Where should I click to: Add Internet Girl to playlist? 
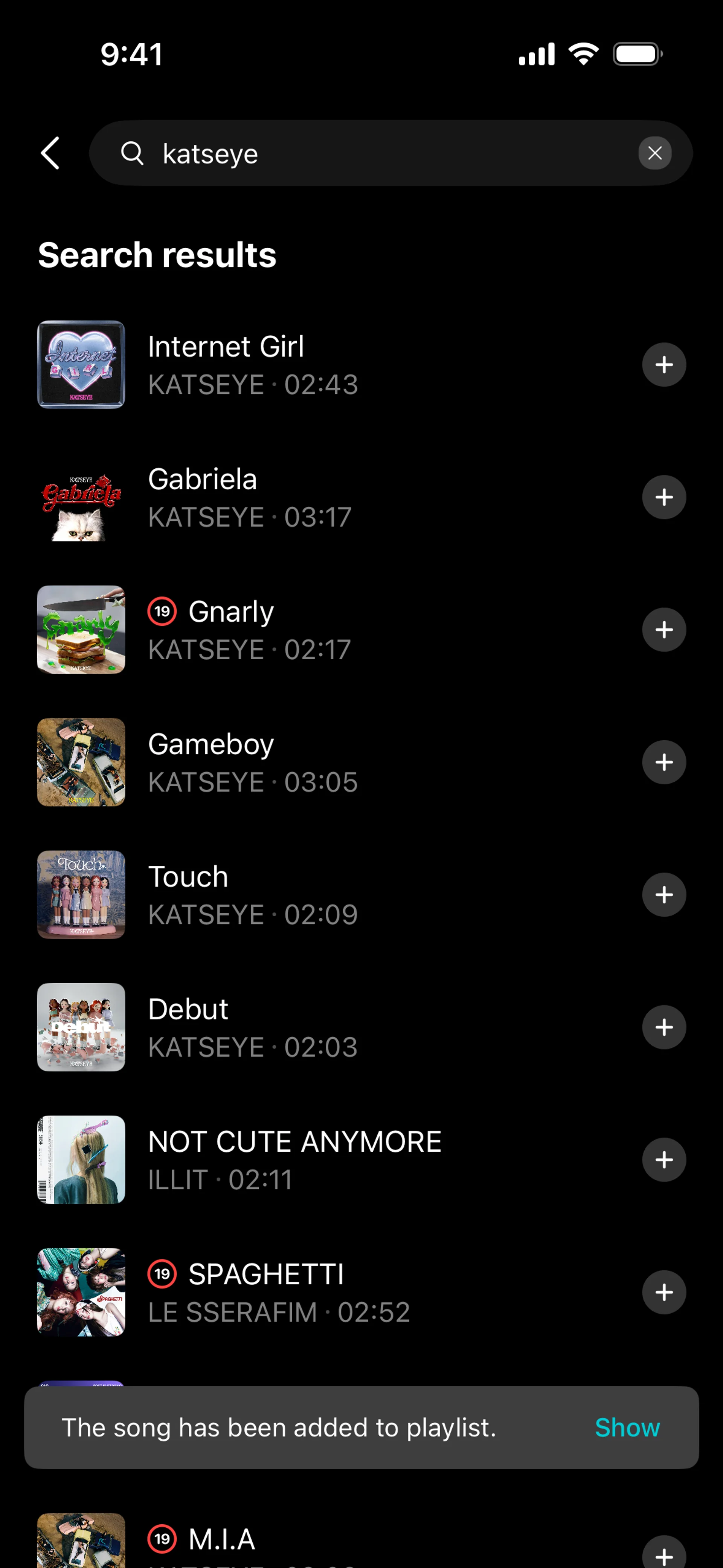point(664,365)
